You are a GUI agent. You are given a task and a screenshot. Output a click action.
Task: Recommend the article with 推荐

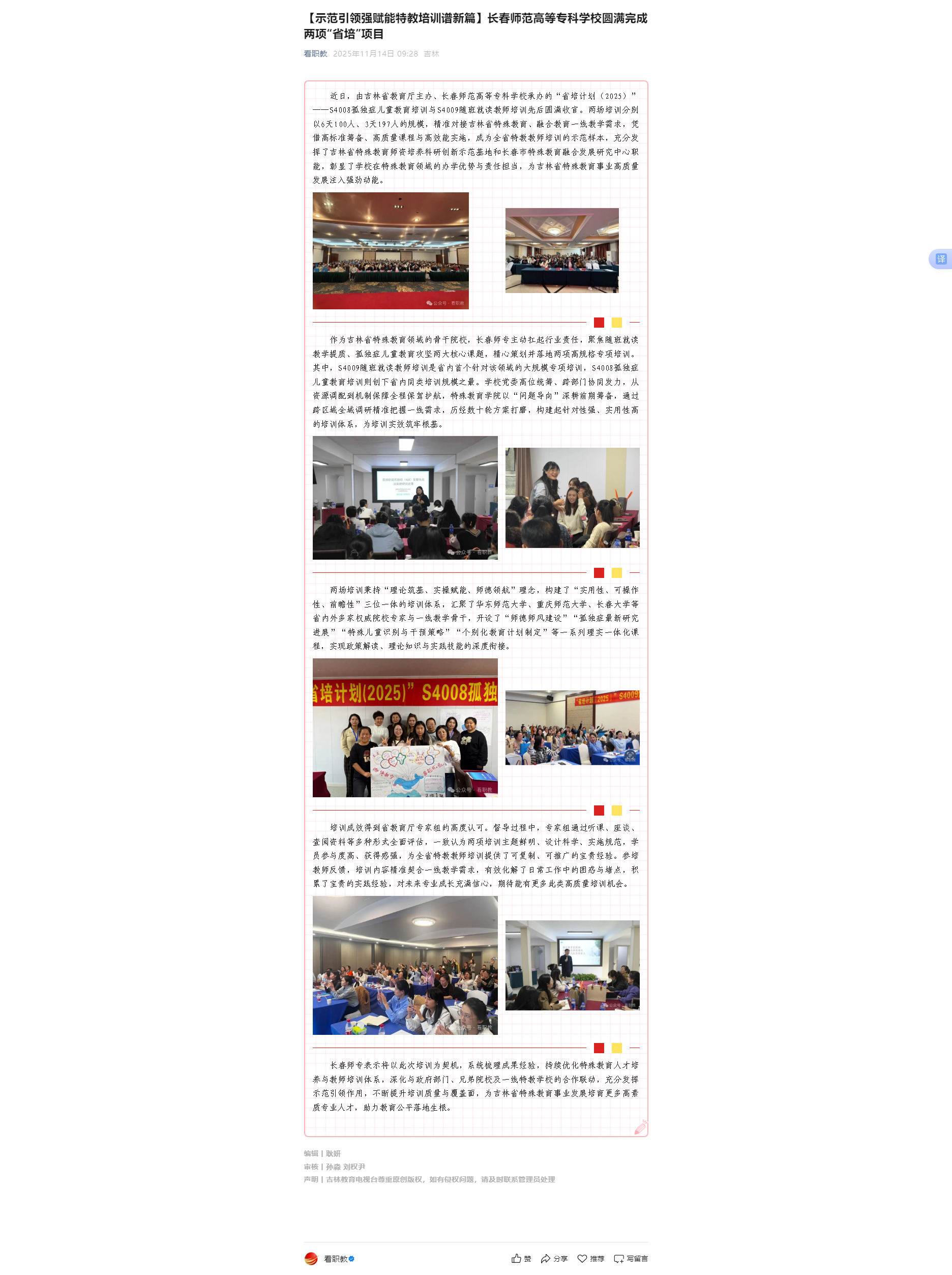click(591, 1258)
